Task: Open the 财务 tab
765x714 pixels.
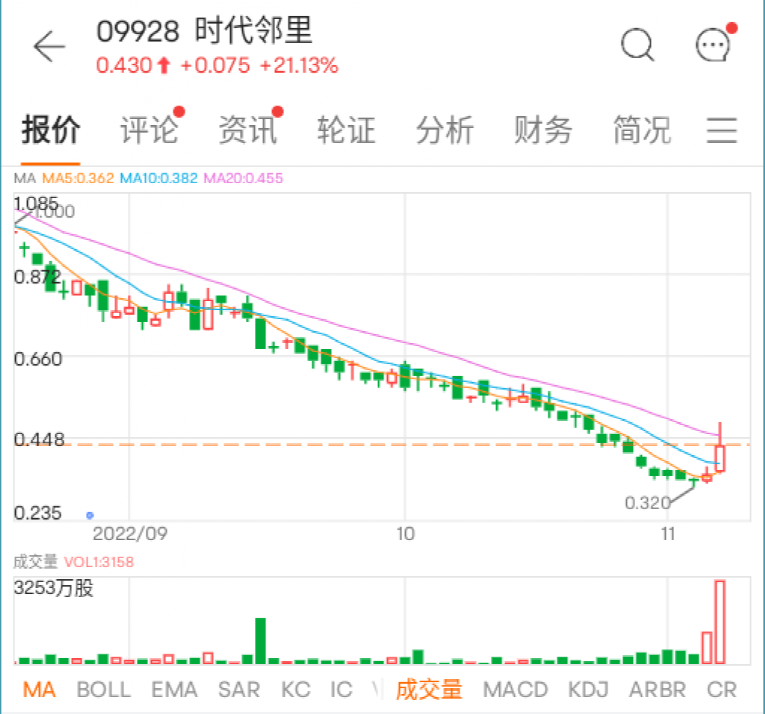Action: [543, 130]
